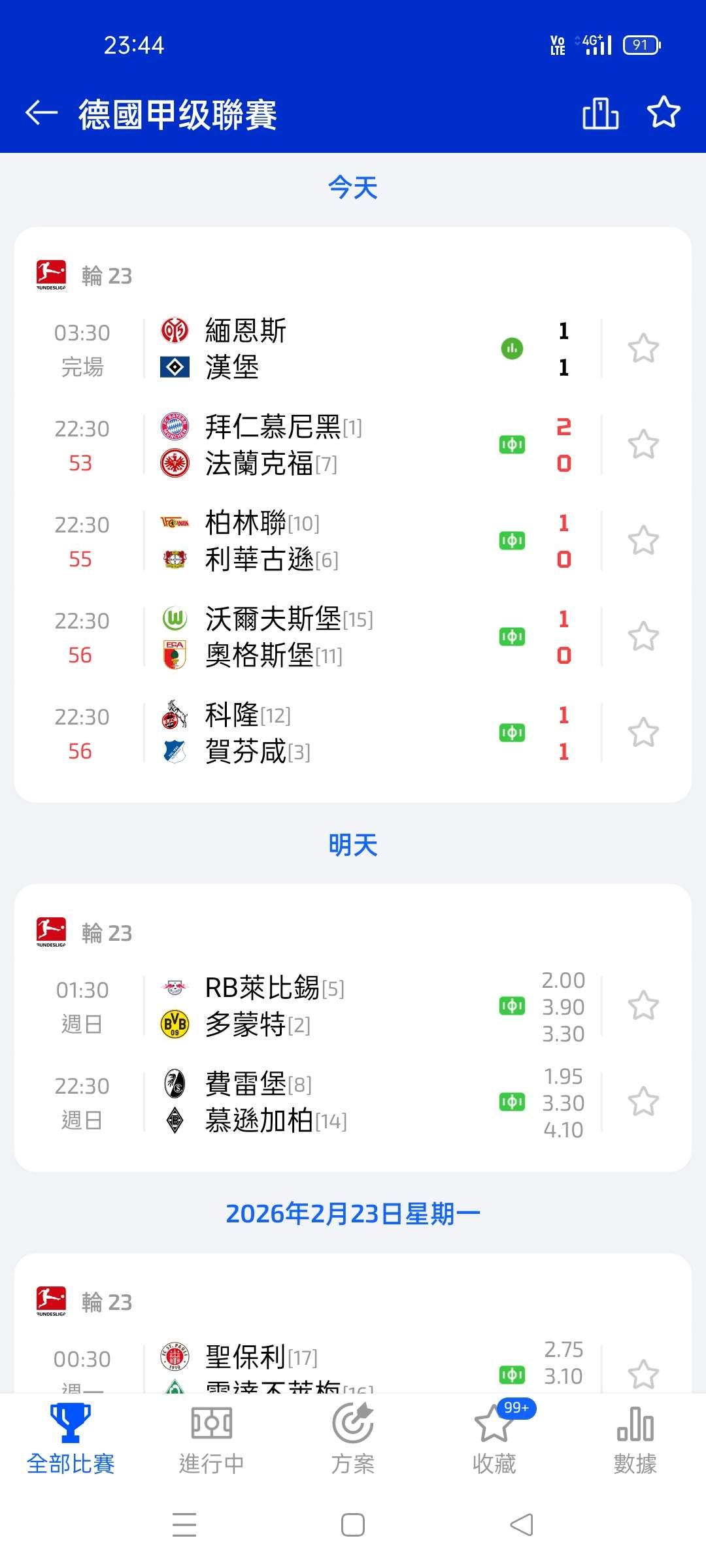Star the 費雷堡 vs 慕遜加柏 match
Screen dimensions: 706x1568
643,1102
